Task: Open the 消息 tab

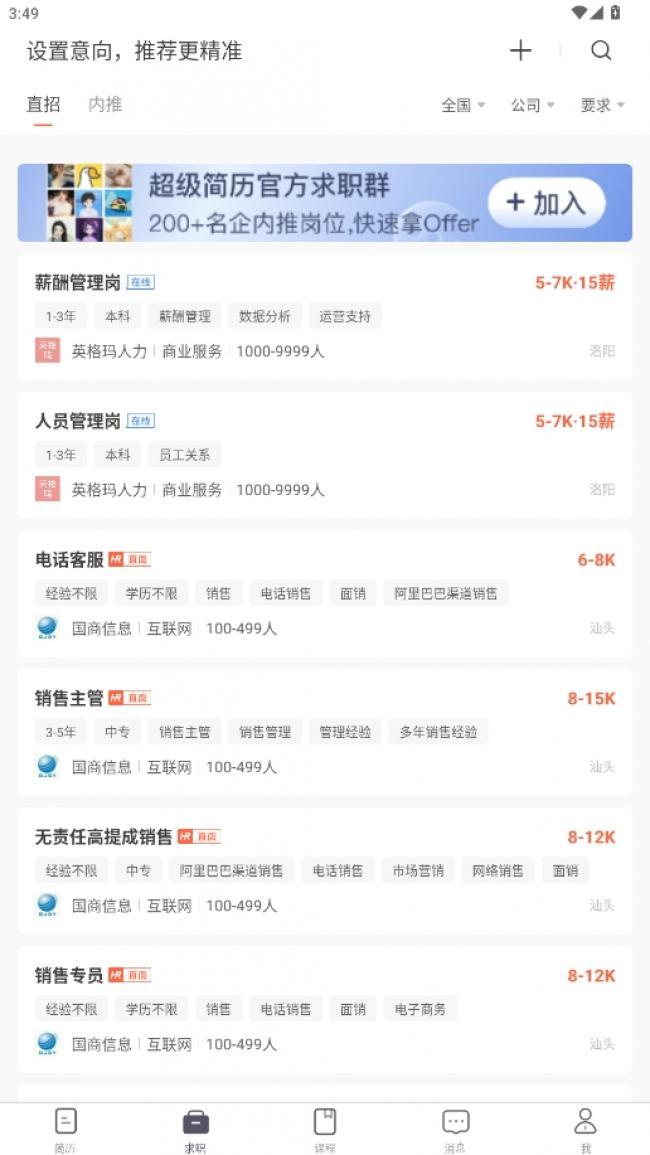Action: click(455, 1129)
